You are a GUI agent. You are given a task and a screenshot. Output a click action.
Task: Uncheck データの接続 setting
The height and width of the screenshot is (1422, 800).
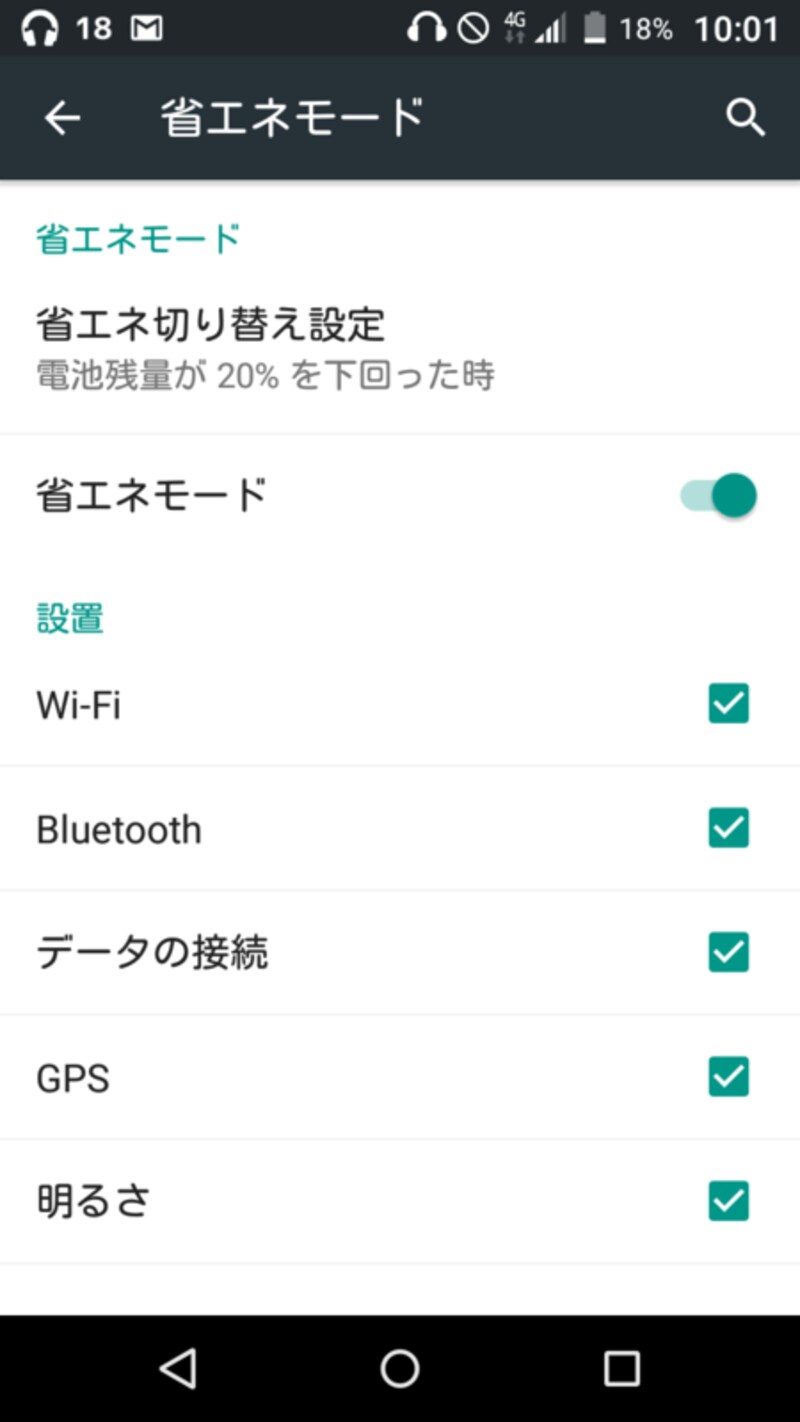click(x=728, y=952)
